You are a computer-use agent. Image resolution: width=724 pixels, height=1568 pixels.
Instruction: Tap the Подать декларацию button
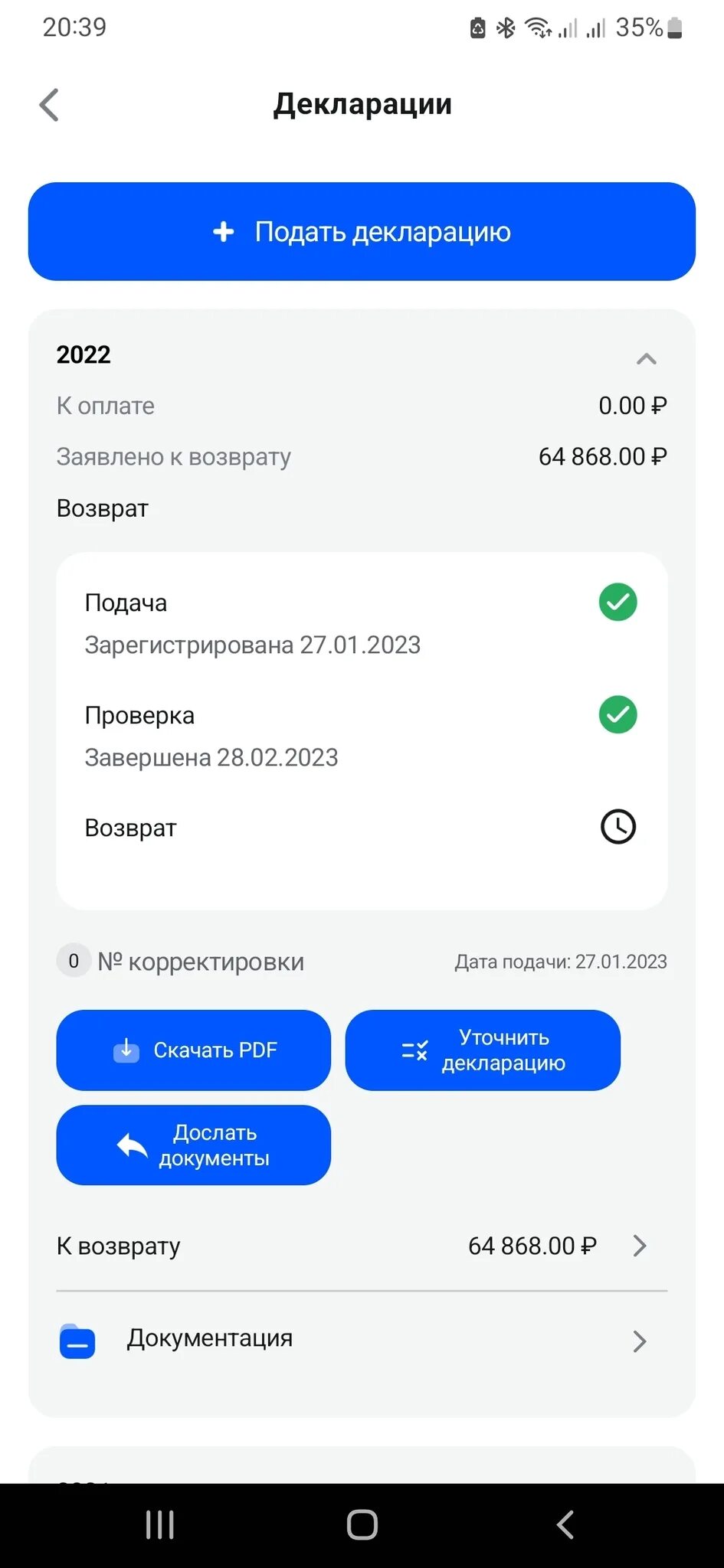(x=362, y=231)
